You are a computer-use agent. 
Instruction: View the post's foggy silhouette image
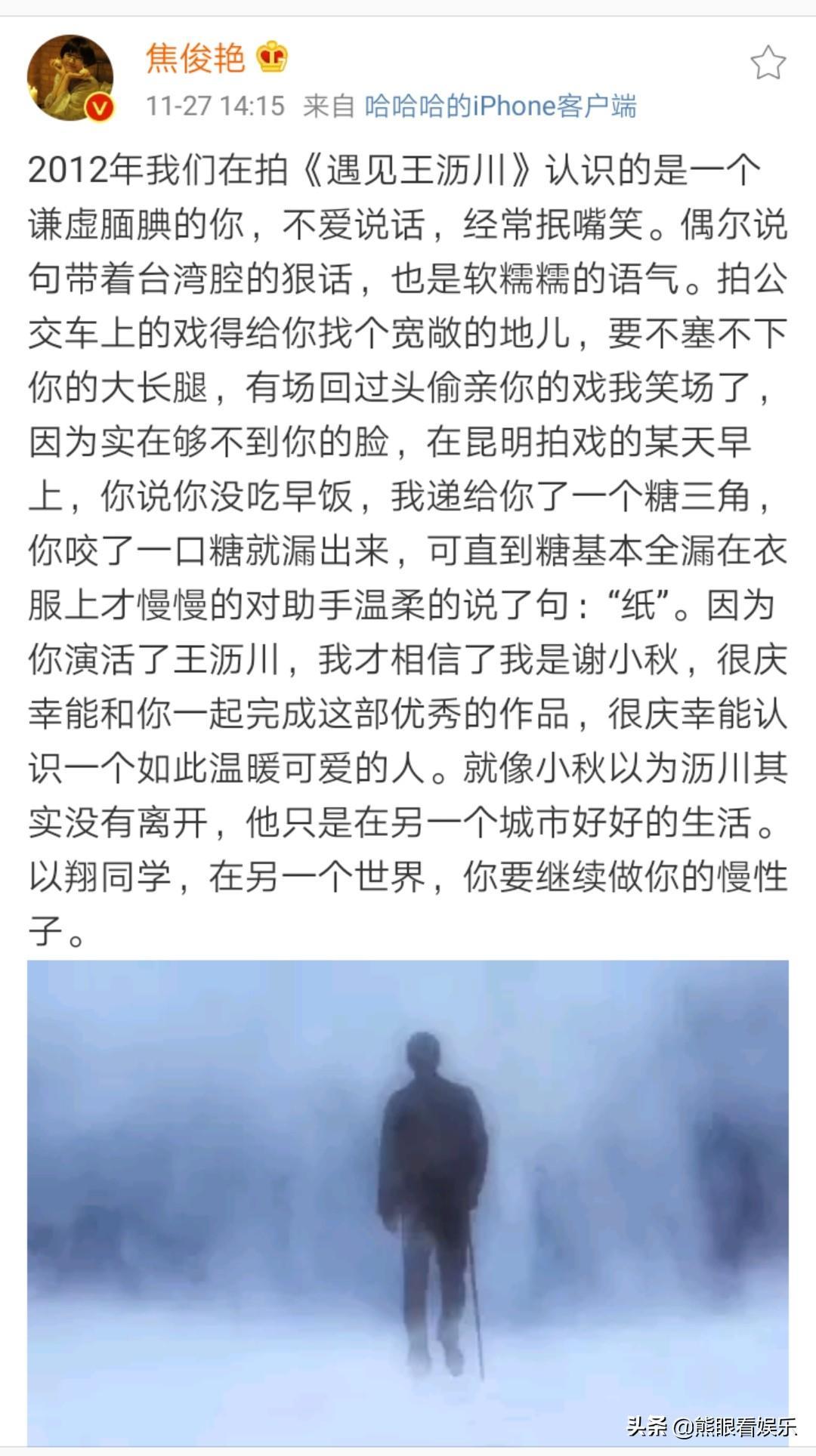click(x=408, y=1201)
